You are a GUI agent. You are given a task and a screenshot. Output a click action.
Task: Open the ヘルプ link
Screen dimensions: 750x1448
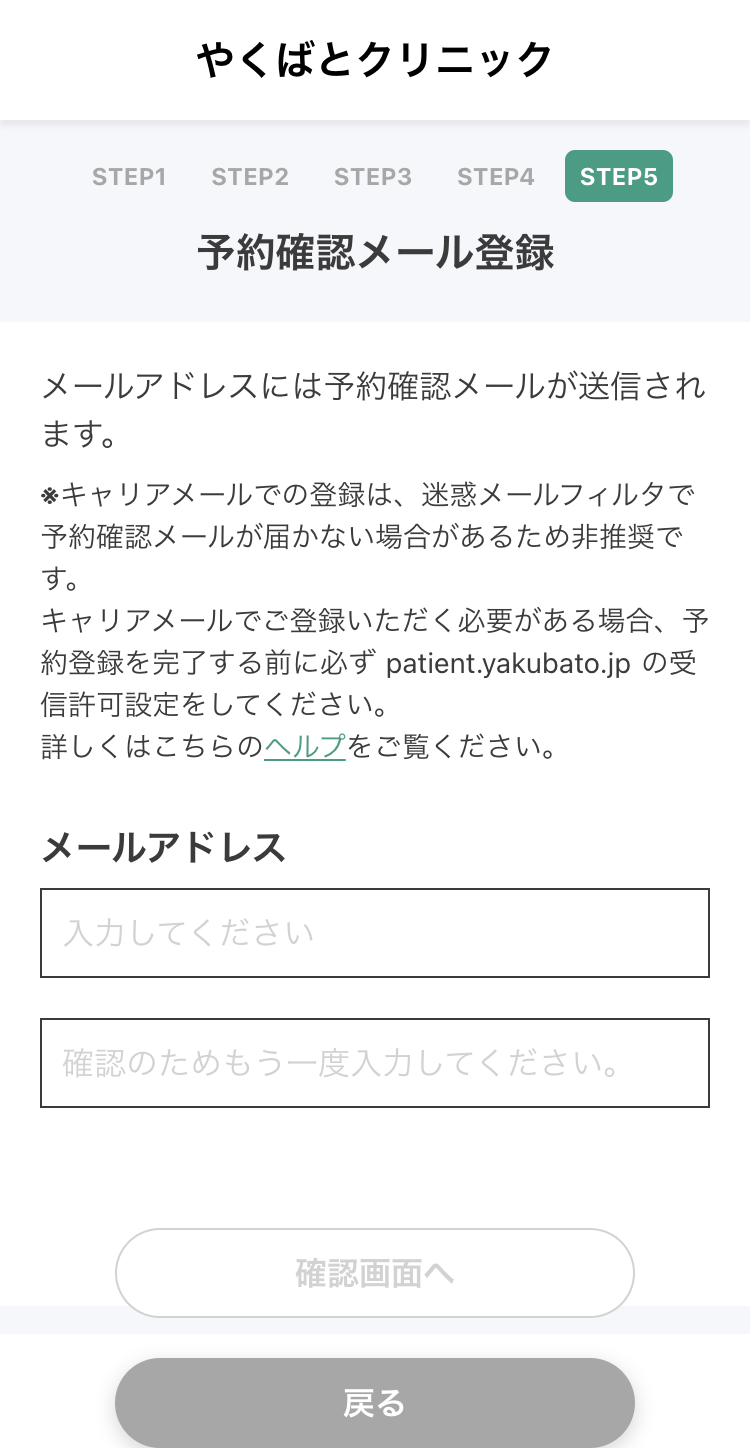(x=305, y=747)
